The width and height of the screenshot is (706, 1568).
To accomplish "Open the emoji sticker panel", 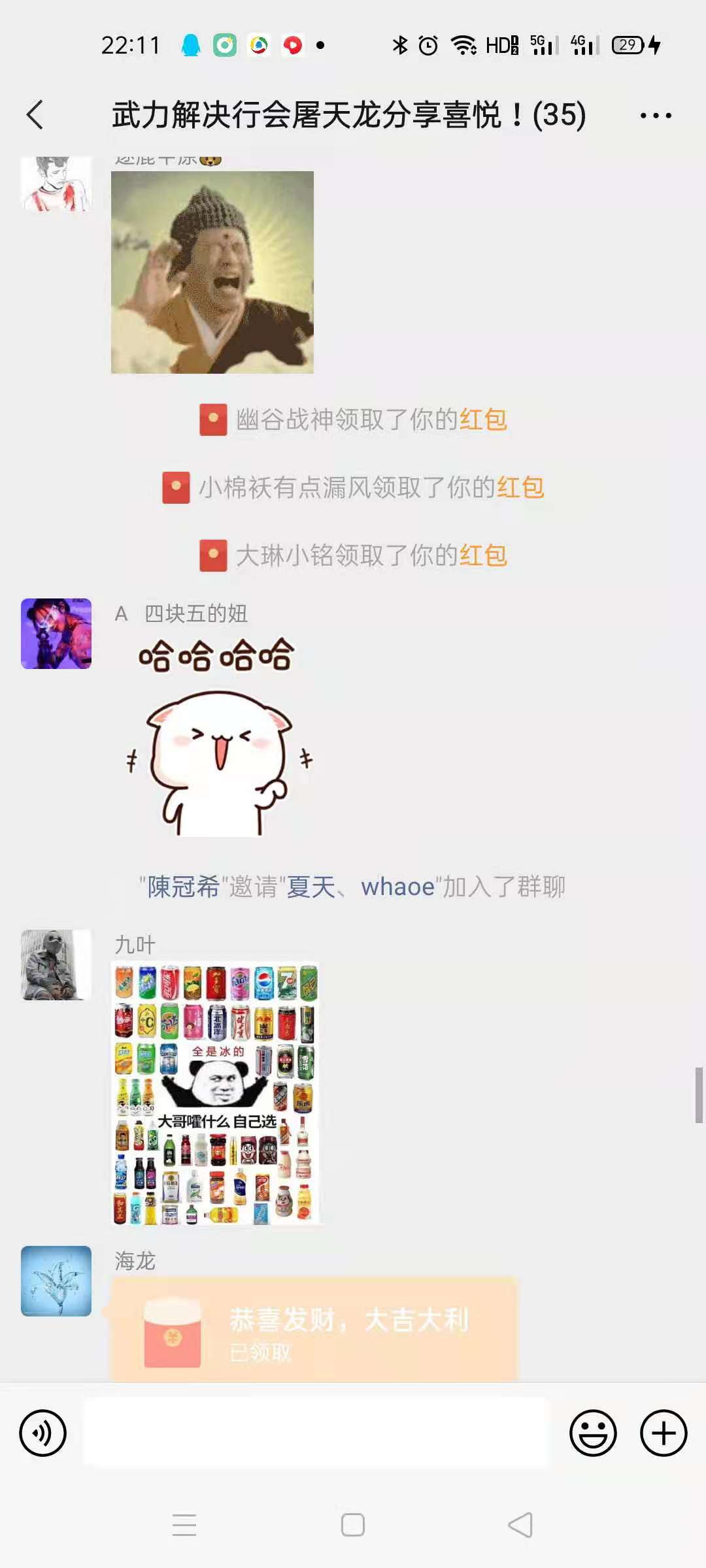I will (593, 1433).
